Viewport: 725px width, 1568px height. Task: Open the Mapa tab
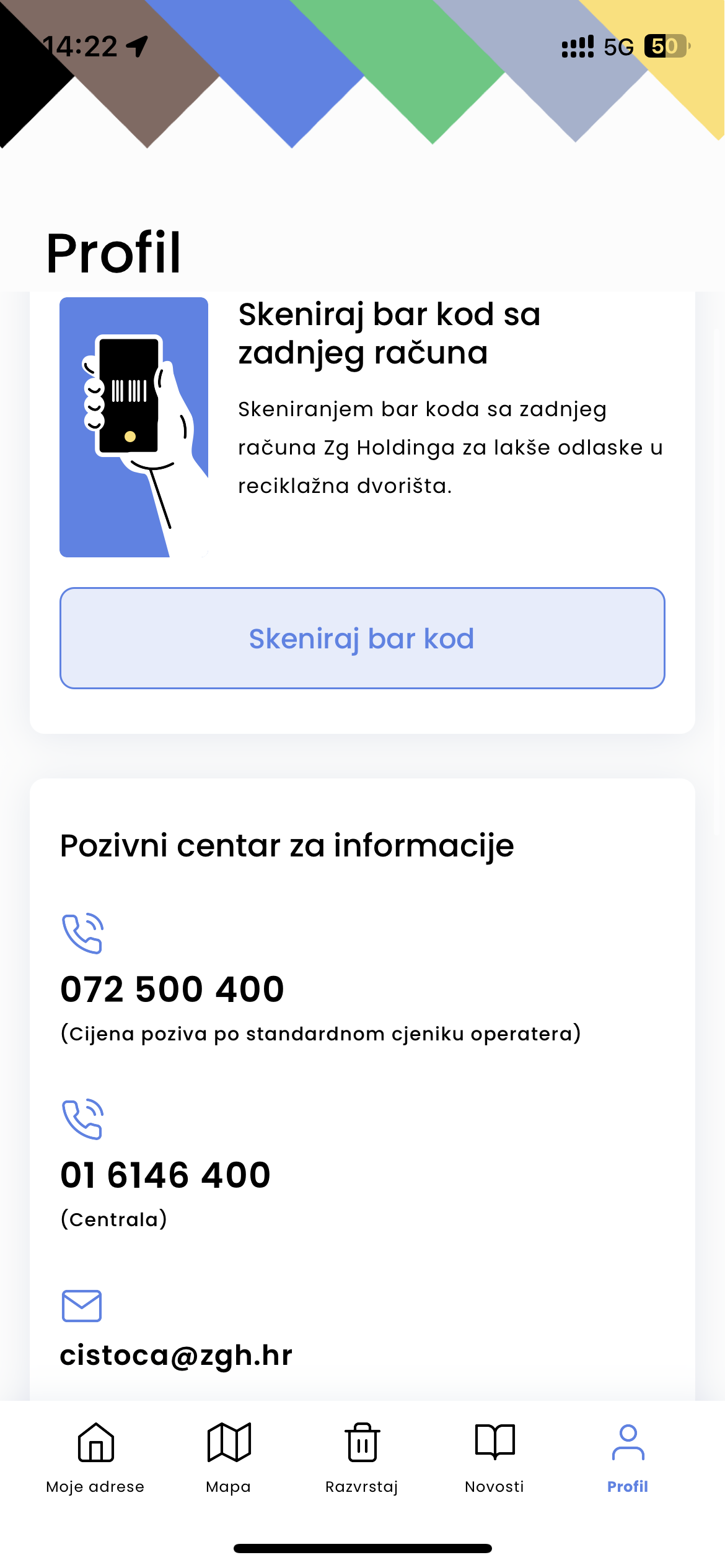[x=229, y=1458]
